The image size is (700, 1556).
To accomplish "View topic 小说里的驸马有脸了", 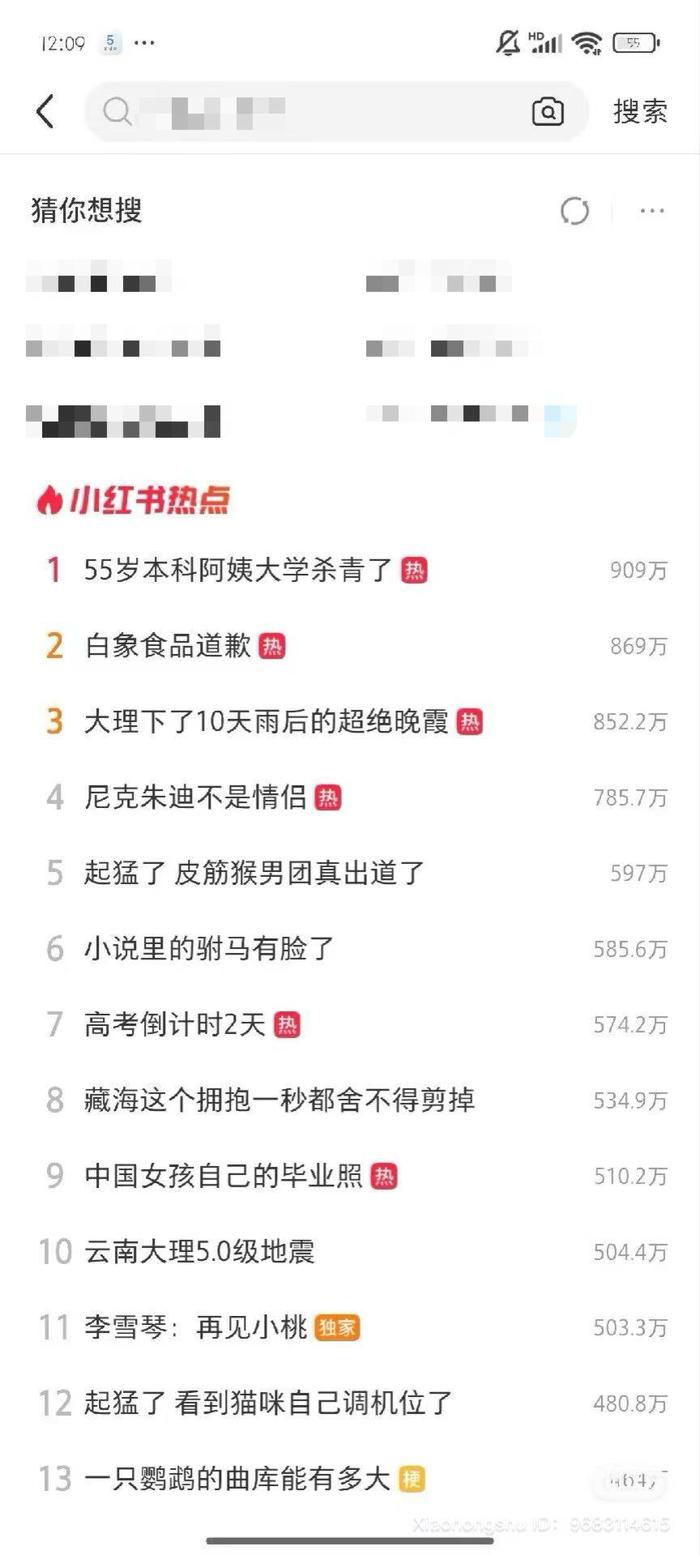I will pyautogui.click(x=209, y=949).
